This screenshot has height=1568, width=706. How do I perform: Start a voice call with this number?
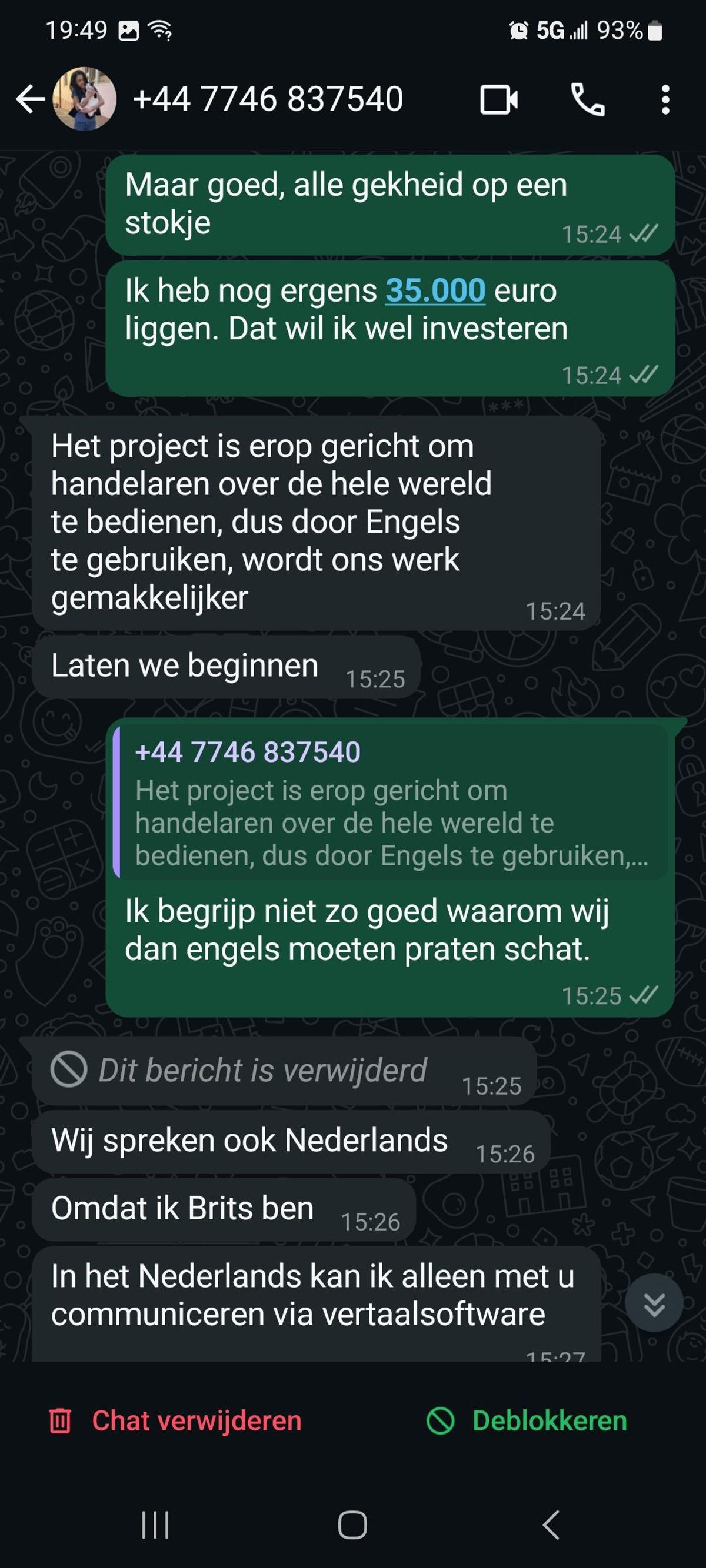coord(587,100)
